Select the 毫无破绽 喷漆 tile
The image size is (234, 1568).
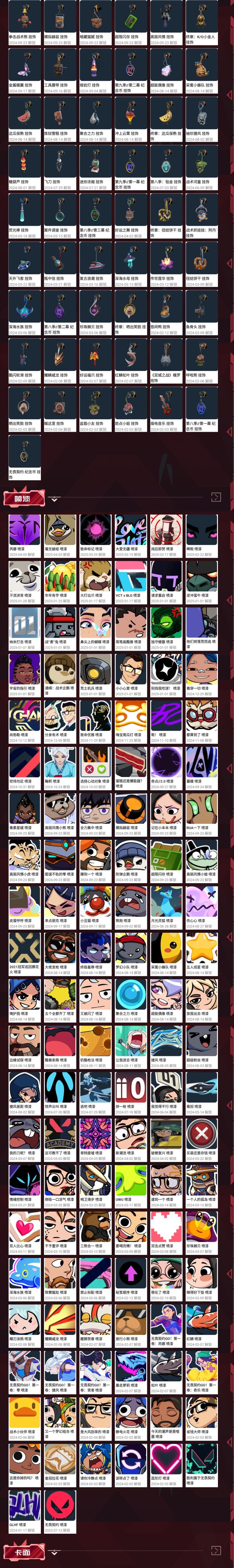[x=60, y=530]
